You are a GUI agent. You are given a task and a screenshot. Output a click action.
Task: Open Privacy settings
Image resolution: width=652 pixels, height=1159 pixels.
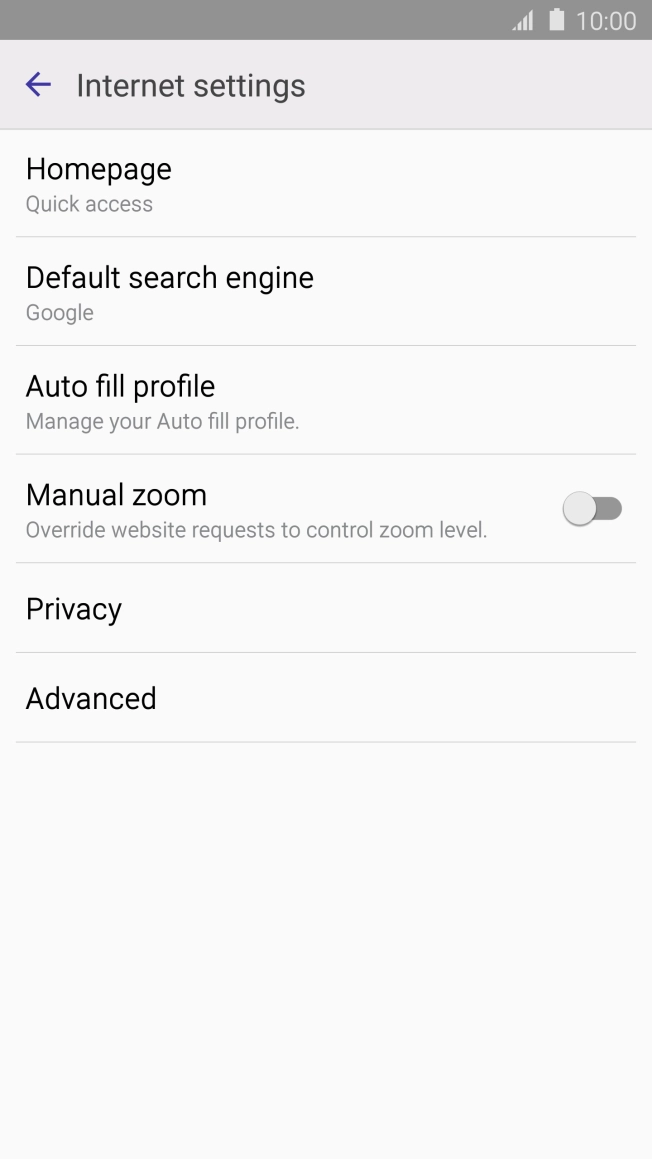(325, 609)
